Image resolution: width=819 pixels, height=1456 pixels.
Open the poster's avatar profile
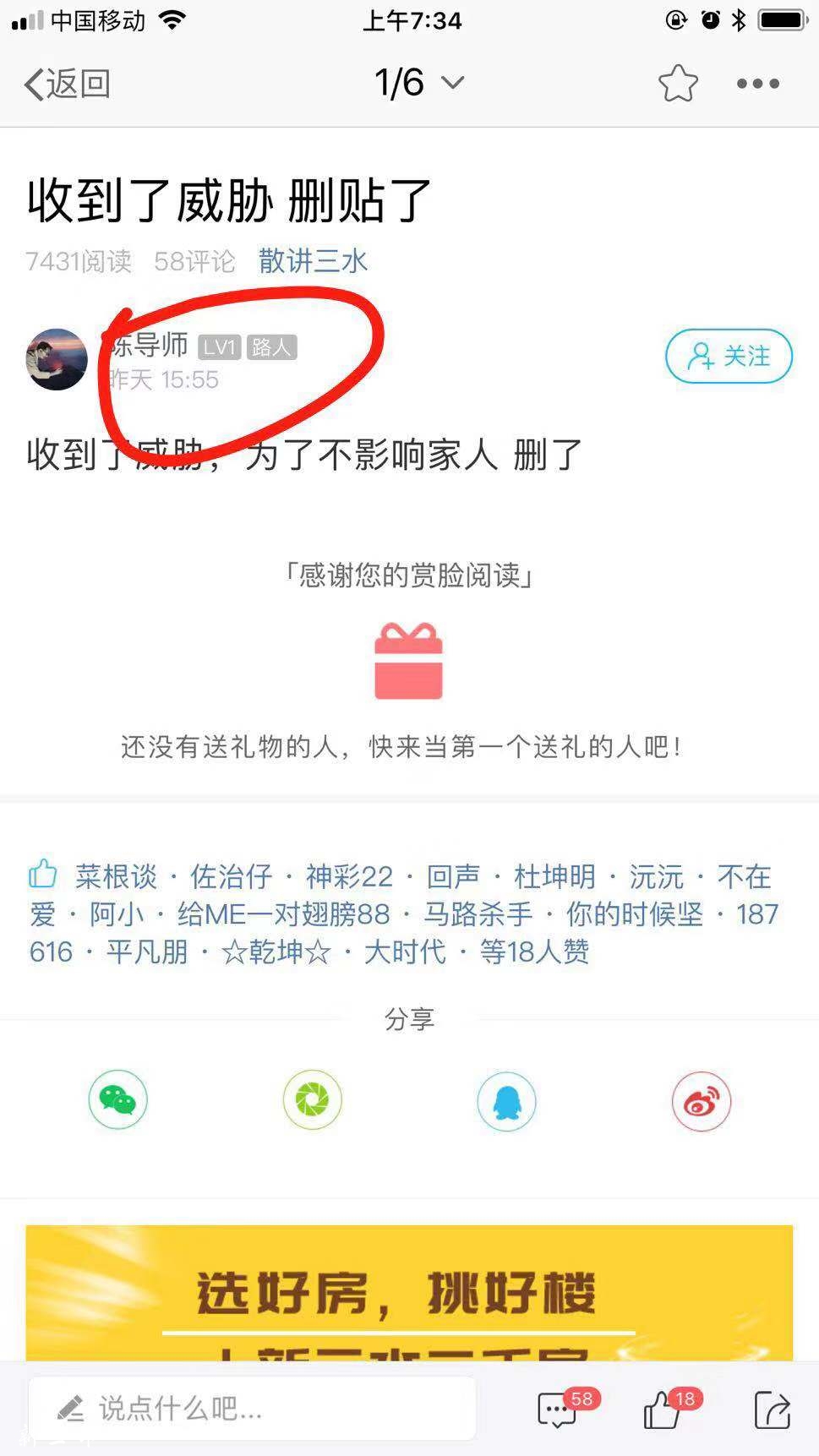coord(57,359)
